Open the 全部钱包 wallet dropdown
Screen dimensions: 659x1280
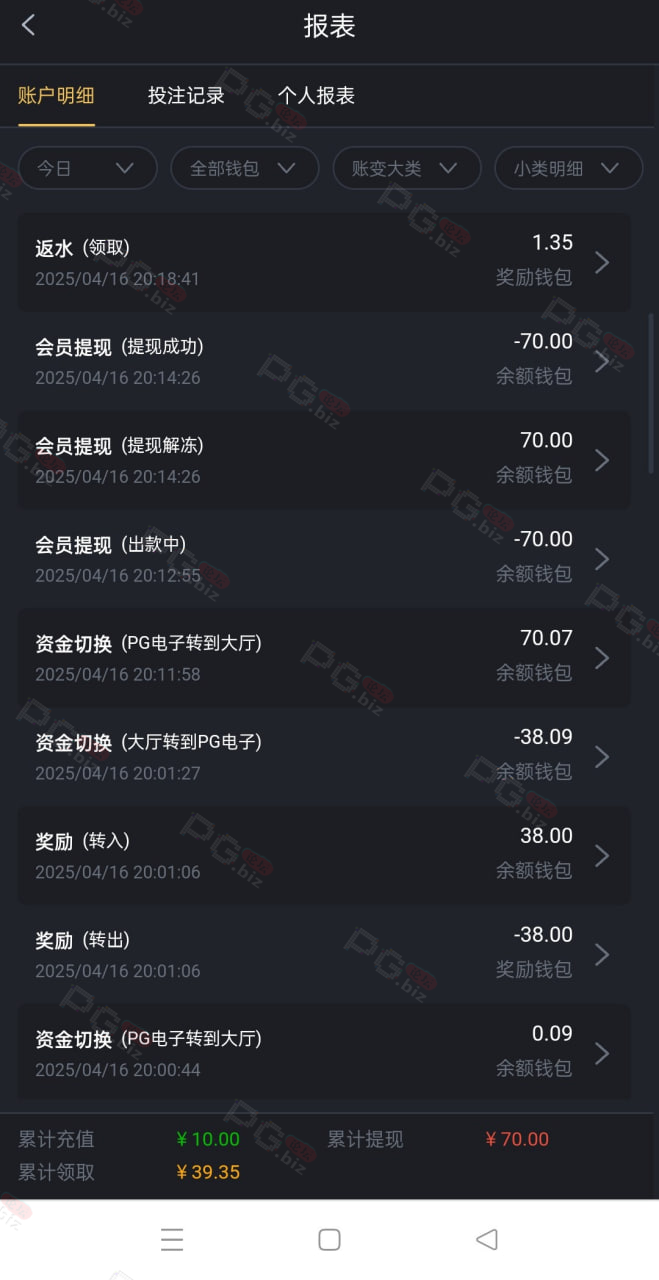click(x=245, y=168)
